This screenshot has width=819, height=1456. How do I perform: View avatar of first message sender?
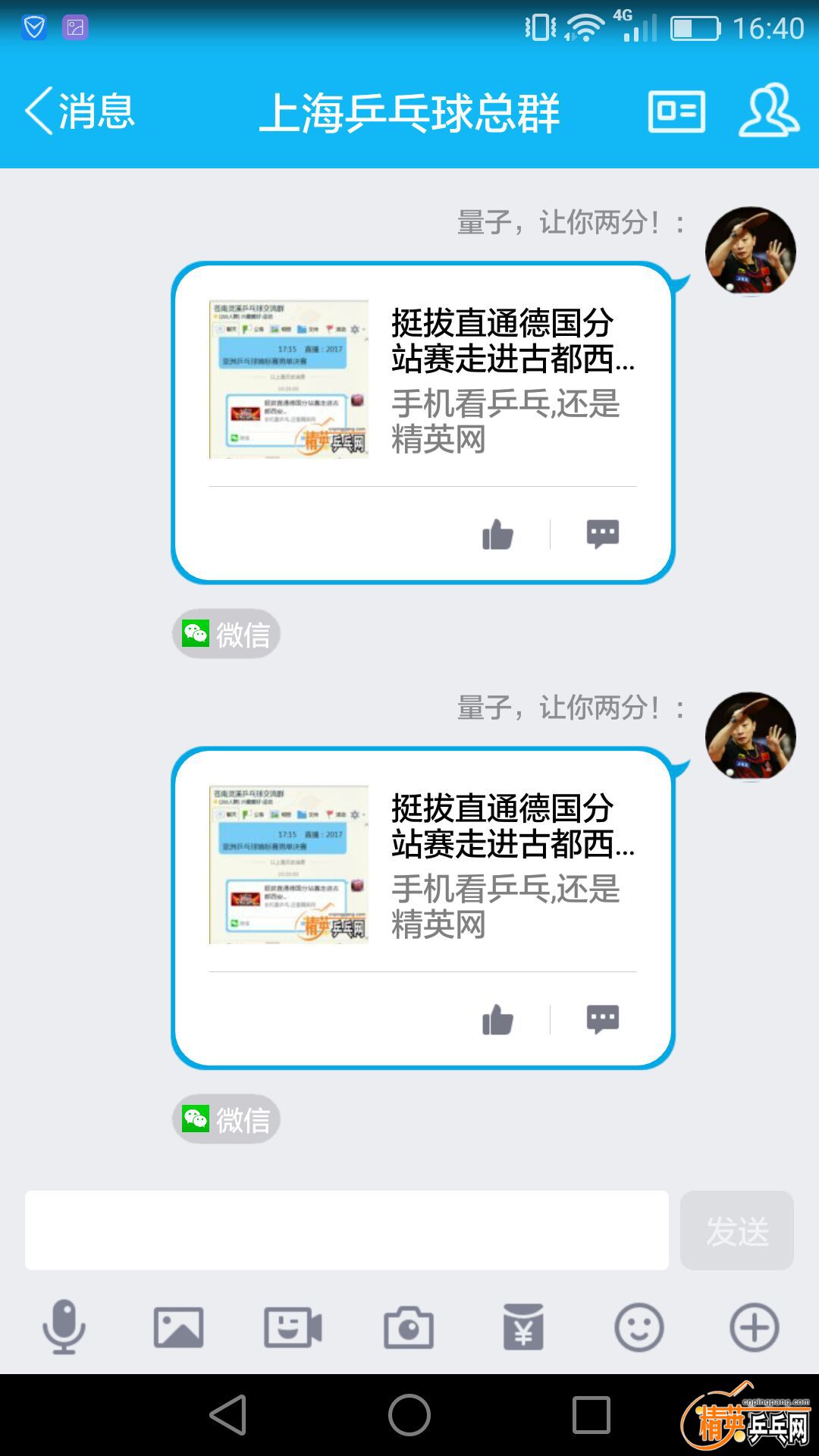750,251
